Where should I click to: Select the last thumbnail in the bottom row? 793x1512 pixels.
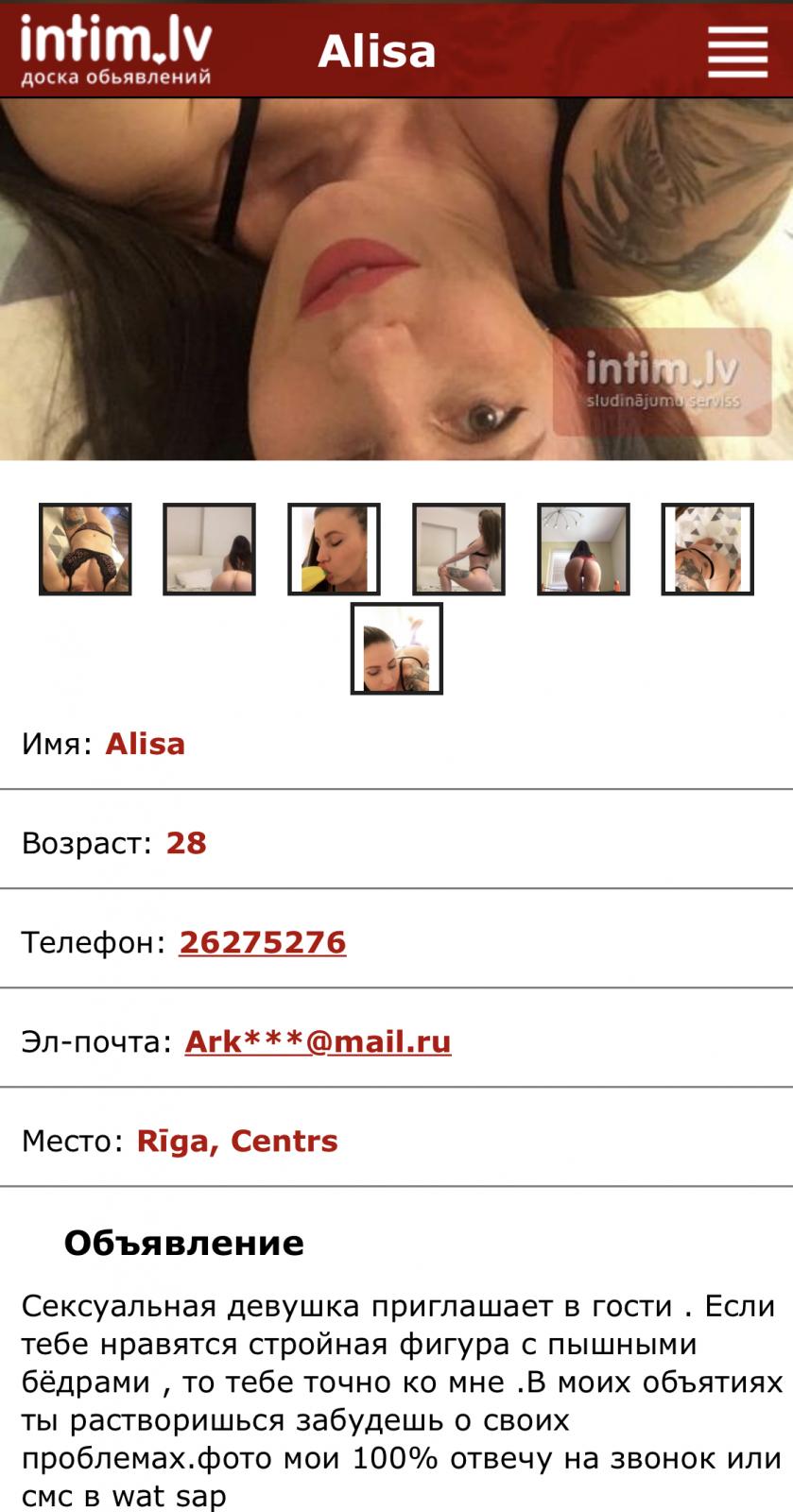[396, 648]
